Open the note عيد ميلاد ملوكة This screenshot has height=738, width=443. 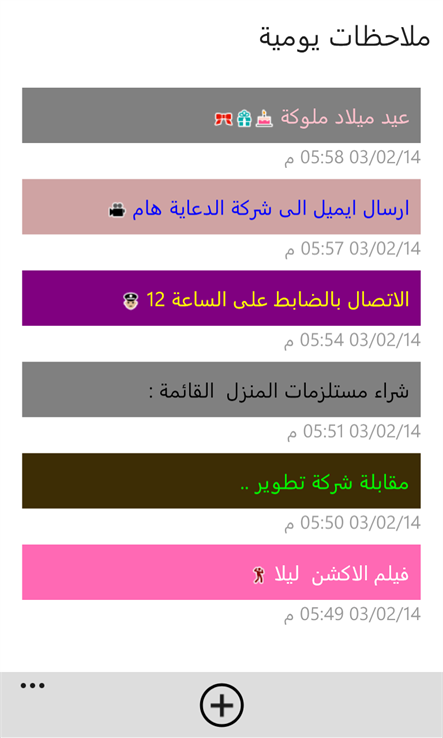pos(221,115)
